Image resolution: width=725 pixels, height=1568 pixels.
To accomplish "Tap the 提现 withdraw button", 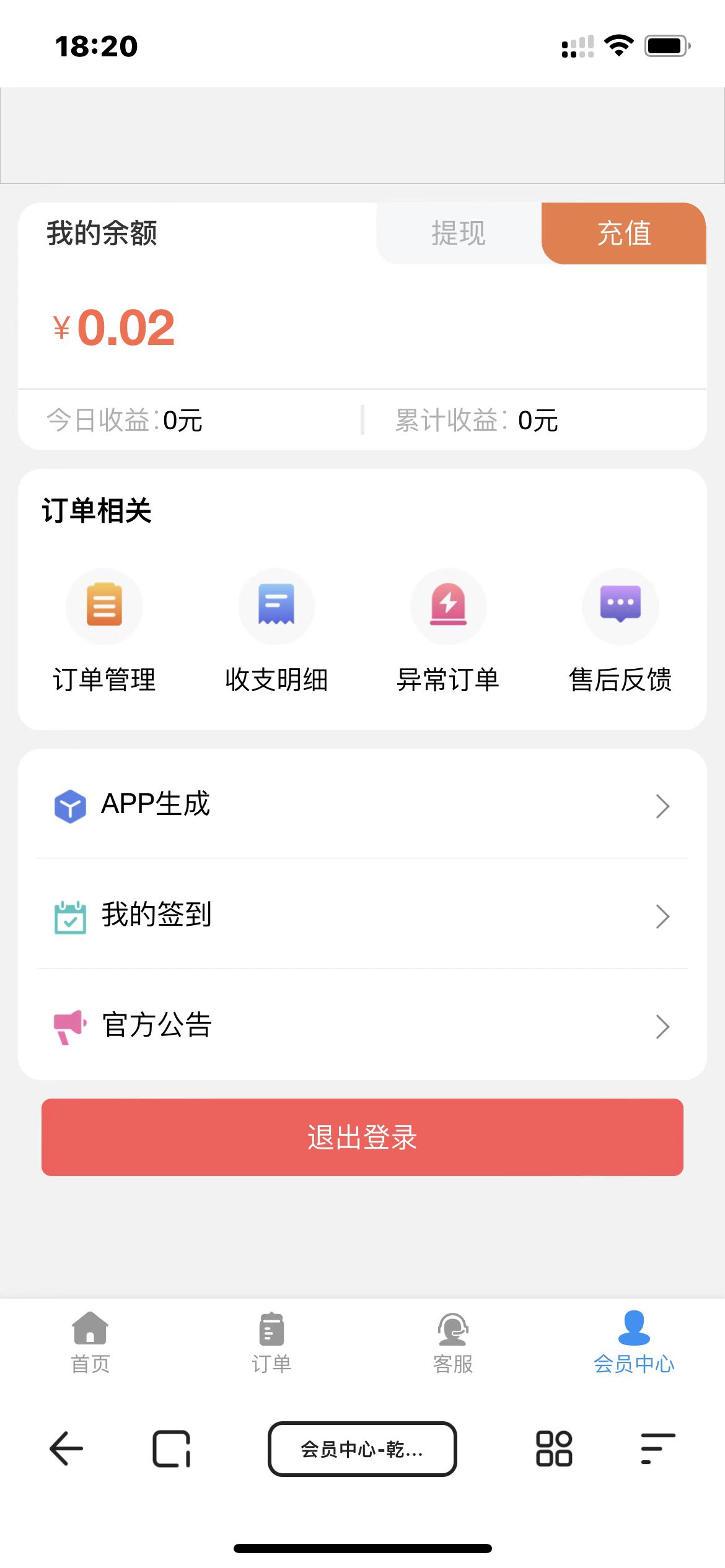I will point(459,233).
